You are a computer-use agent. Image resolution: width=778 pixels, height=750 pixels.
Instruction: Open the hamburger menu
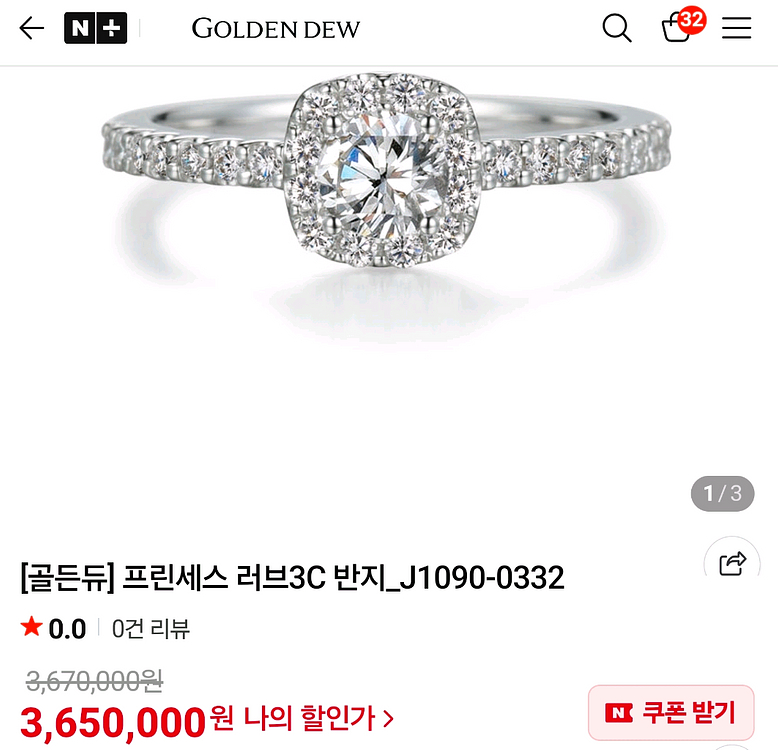(x=736, y=28)
